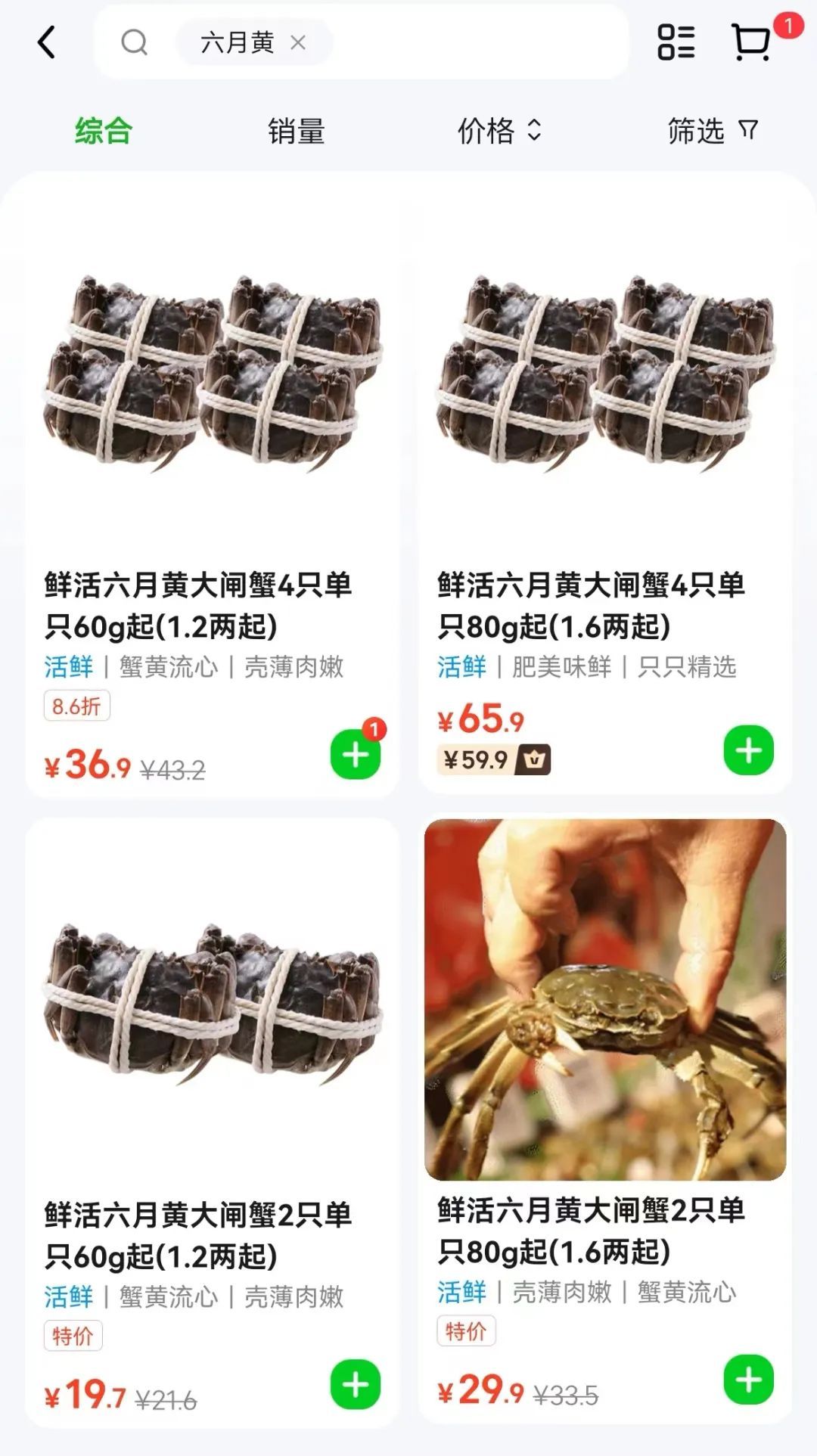Remove the 六月黄 search keyword
The image size is (817, 1456).
click(x=298, y=42)
